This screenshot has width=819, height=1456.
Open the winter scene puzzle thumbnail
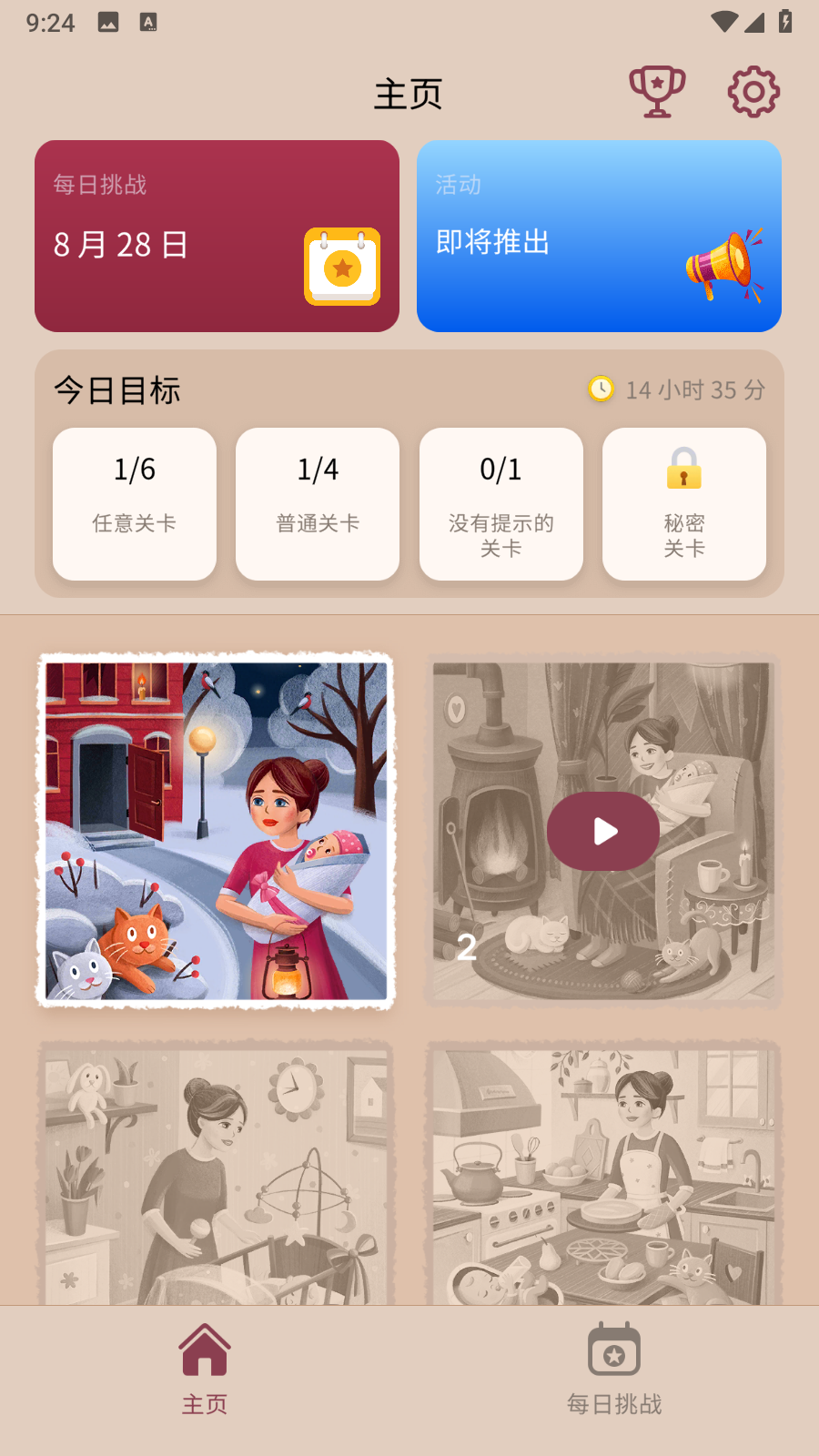[217, 829]
